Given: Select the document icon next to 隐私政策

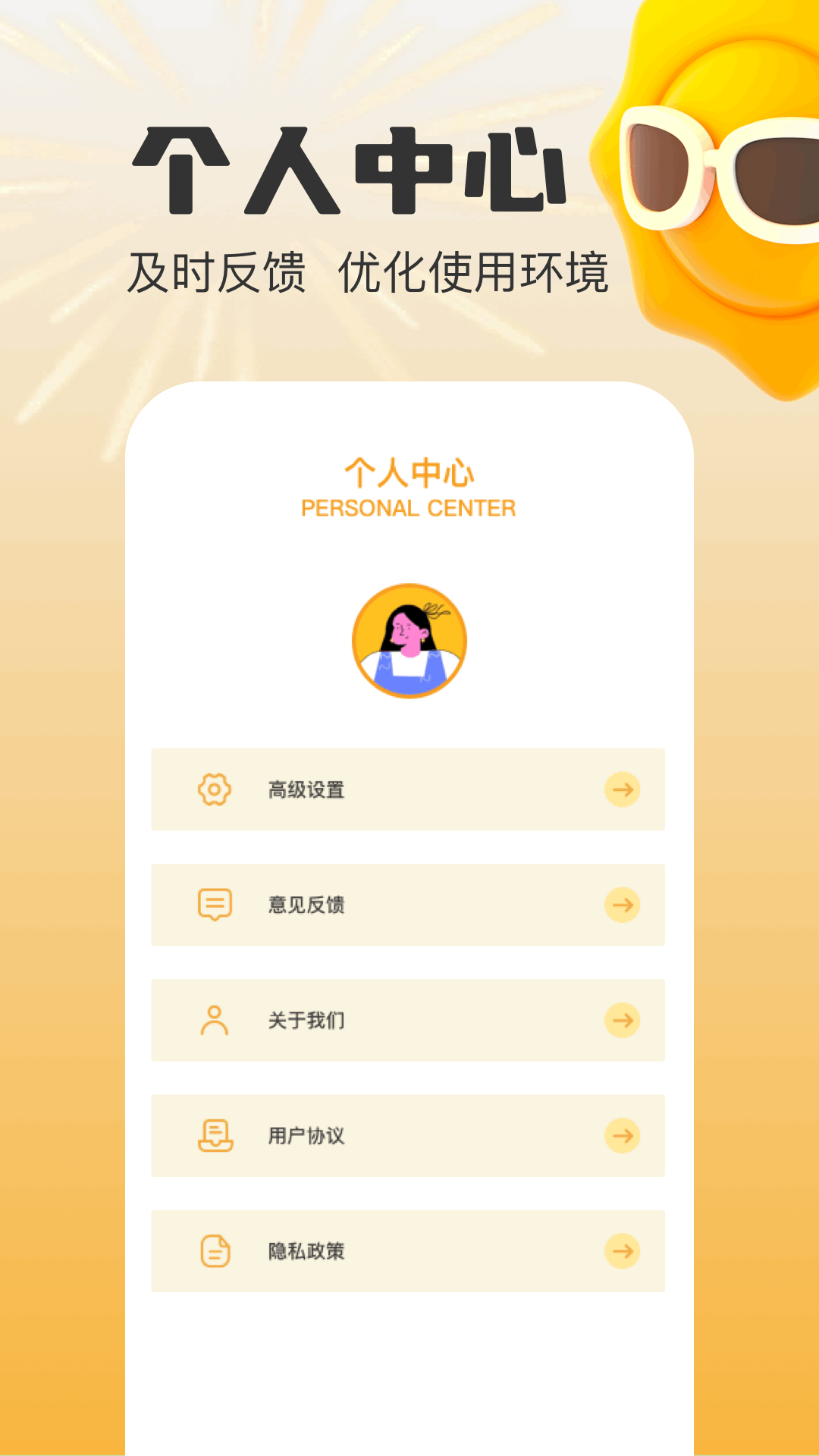Looking at the screenshot, I should click(x=213, y=1252).
